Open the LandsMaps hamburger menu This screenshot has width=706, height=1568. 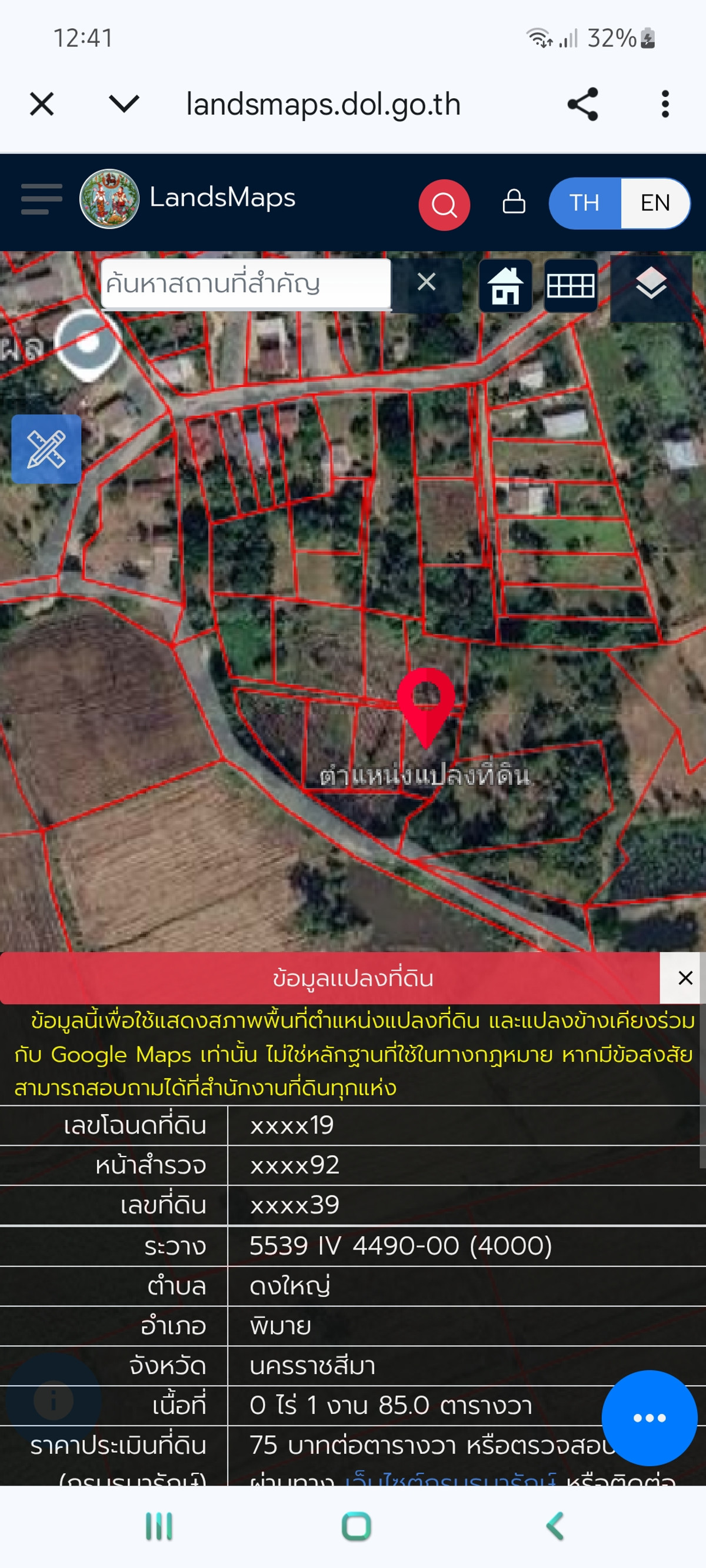[x=41, y=199]
